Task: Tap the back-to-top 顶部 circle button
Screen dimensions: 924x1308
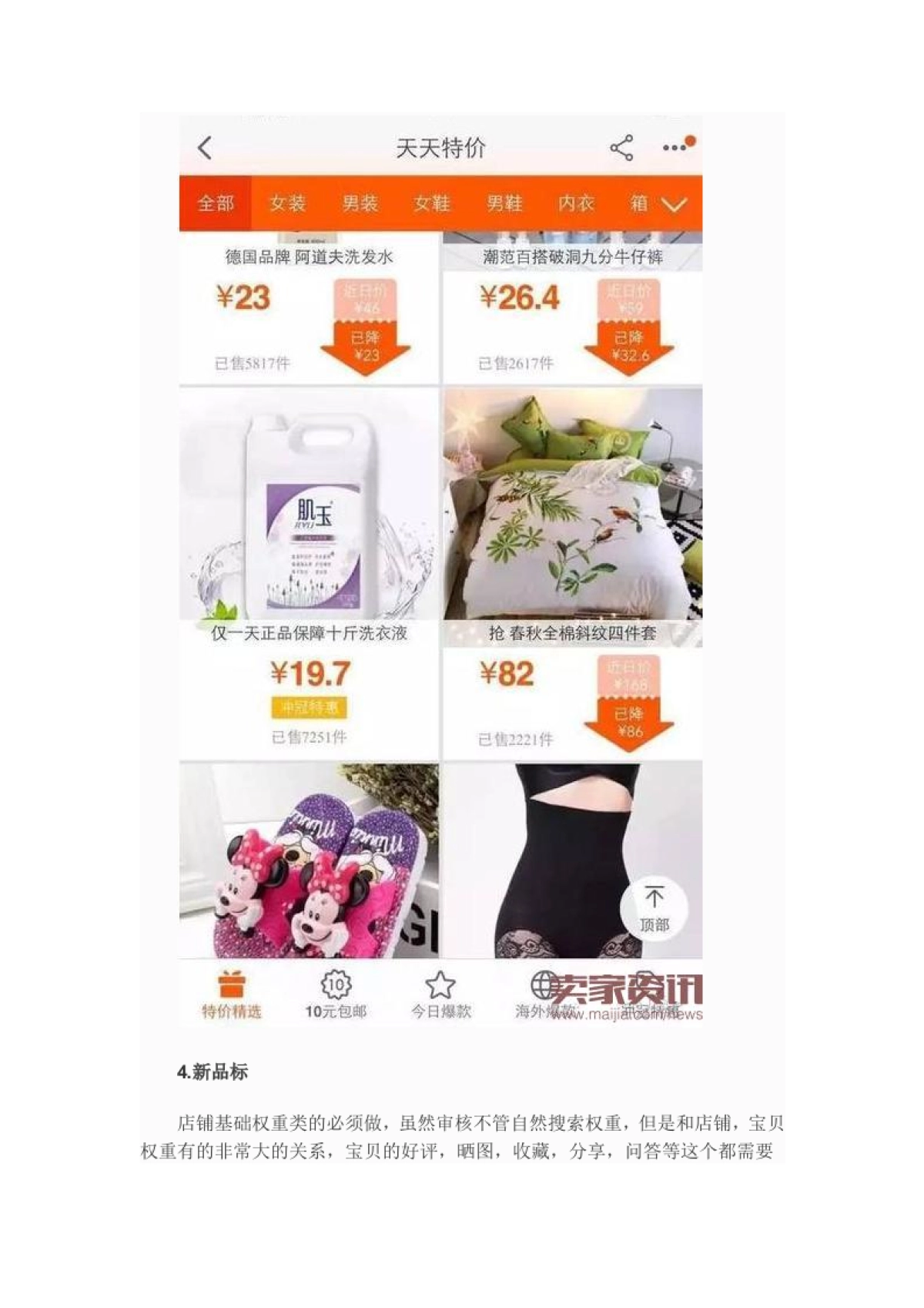Action: 655,907
